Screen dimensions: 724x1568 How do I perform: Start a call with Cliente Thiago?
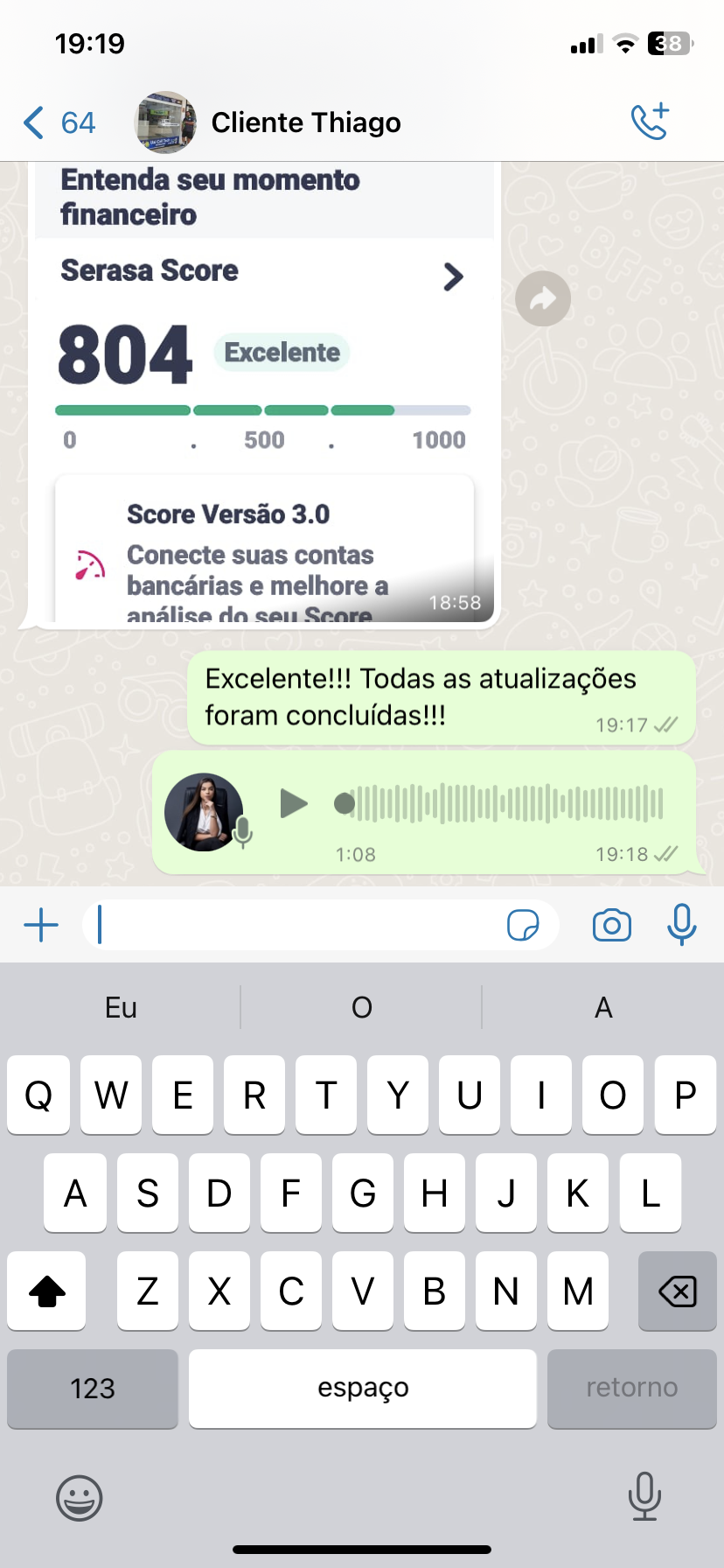pos(650,122)
